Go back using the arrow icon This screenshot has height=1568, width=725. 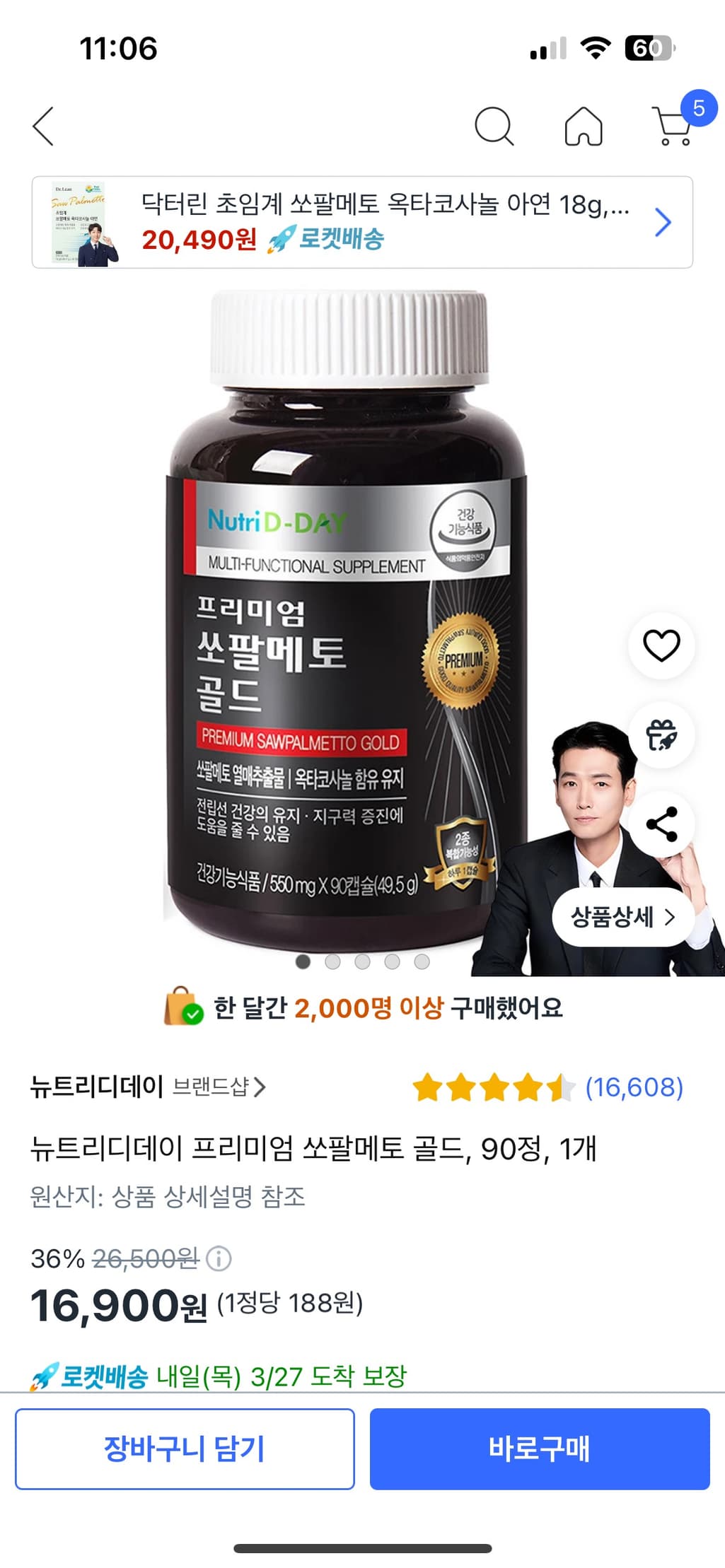tap(44, 127)
